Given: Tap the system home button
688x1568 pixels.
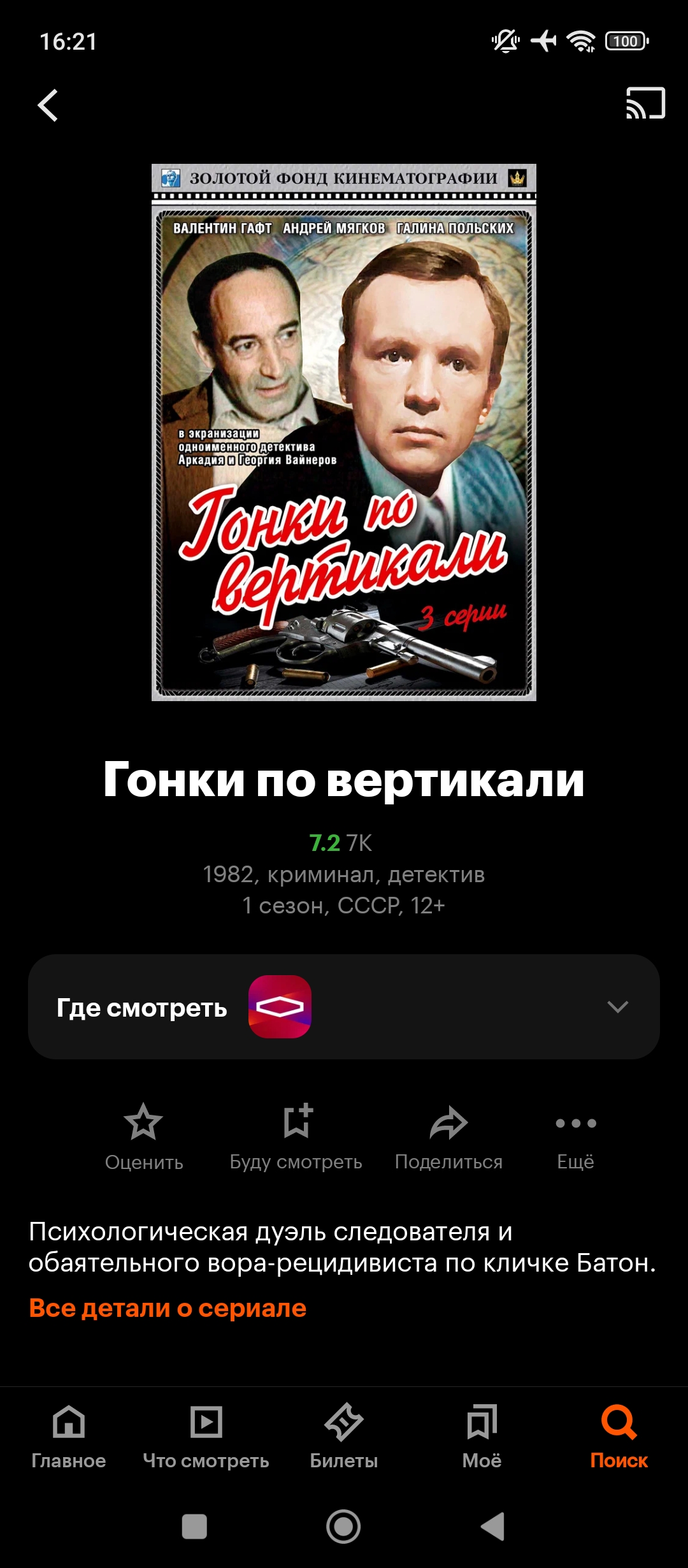Looking at the screenshot, I should [x=343, y=1527].
